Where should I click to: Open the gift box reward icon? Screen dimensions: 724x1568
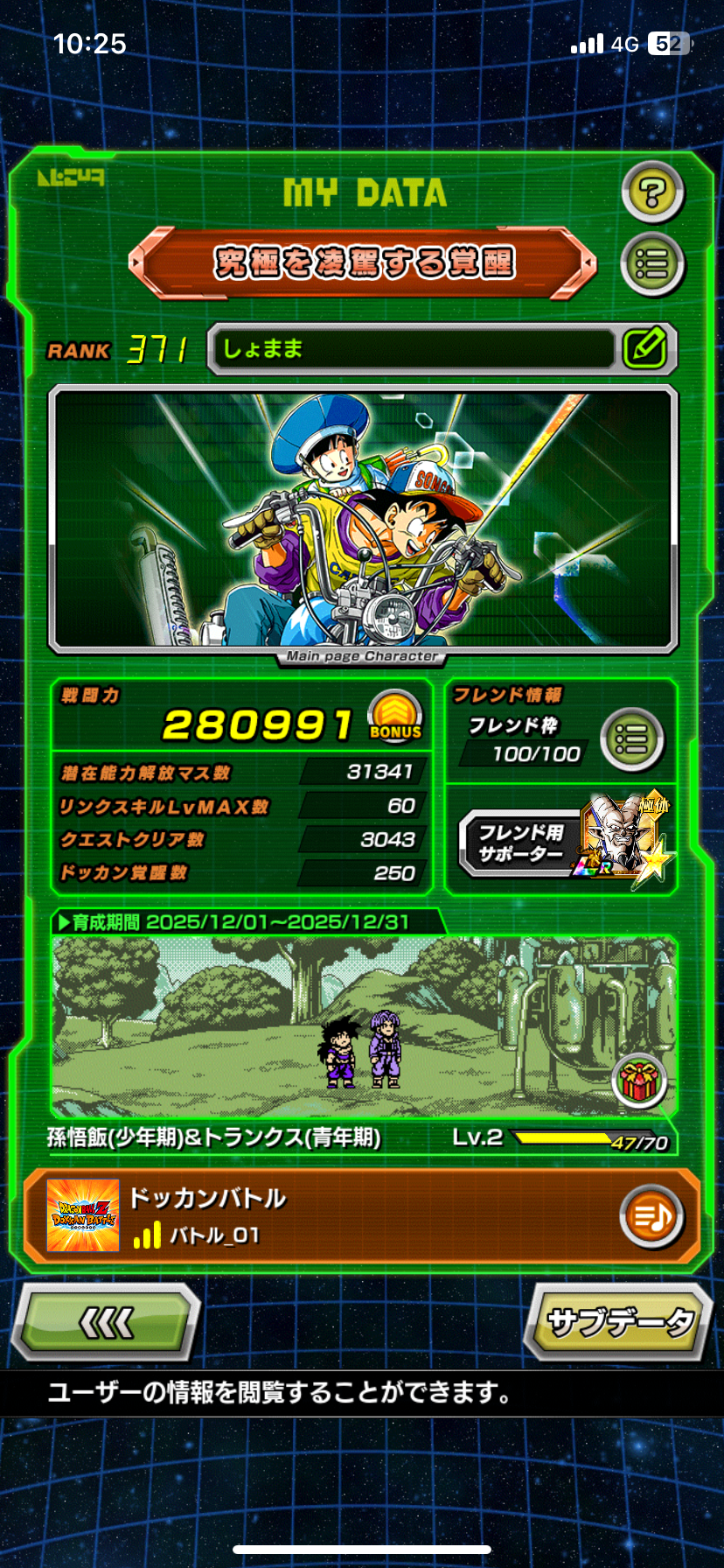point(639,1081)
